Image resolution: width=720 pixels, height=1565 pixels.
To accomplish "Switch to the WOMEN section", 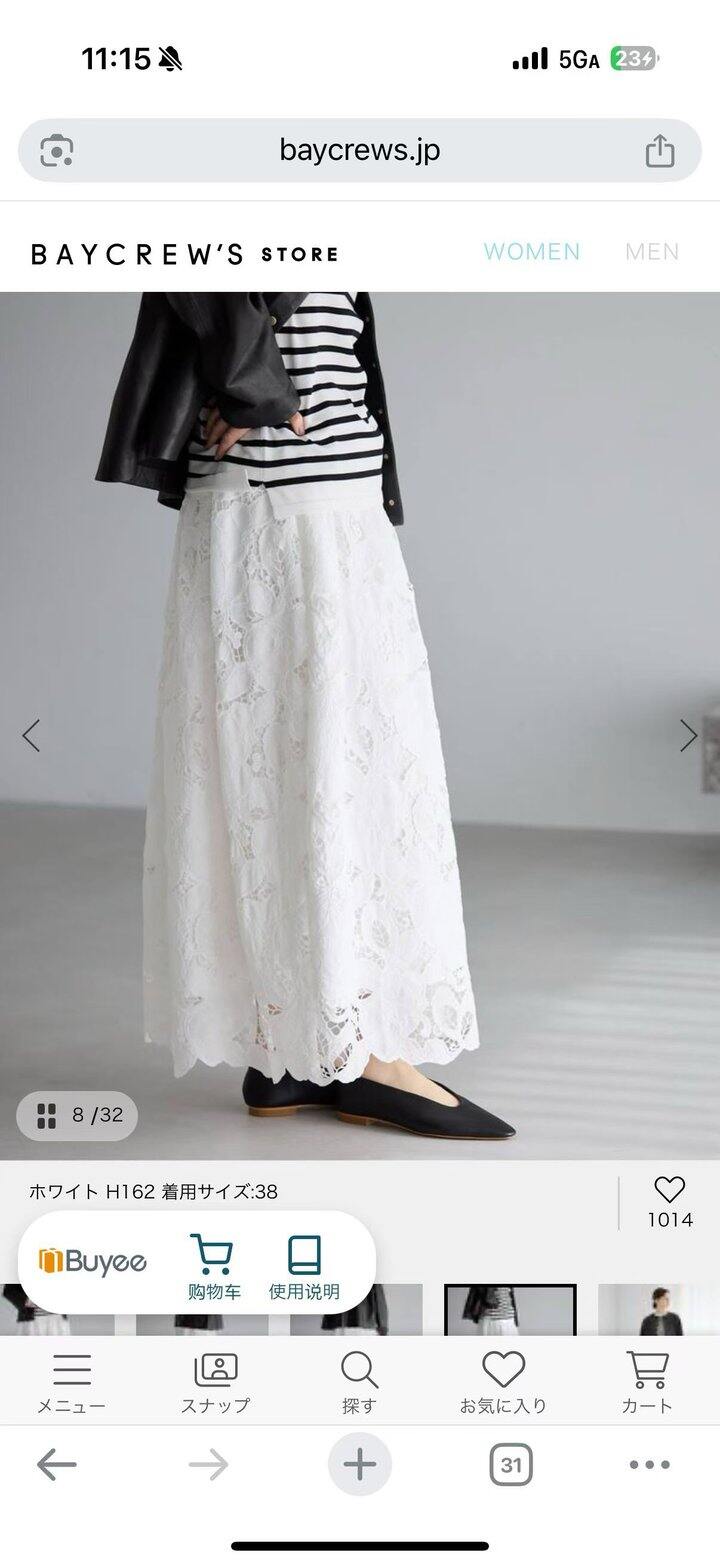I will click(531, 252).
